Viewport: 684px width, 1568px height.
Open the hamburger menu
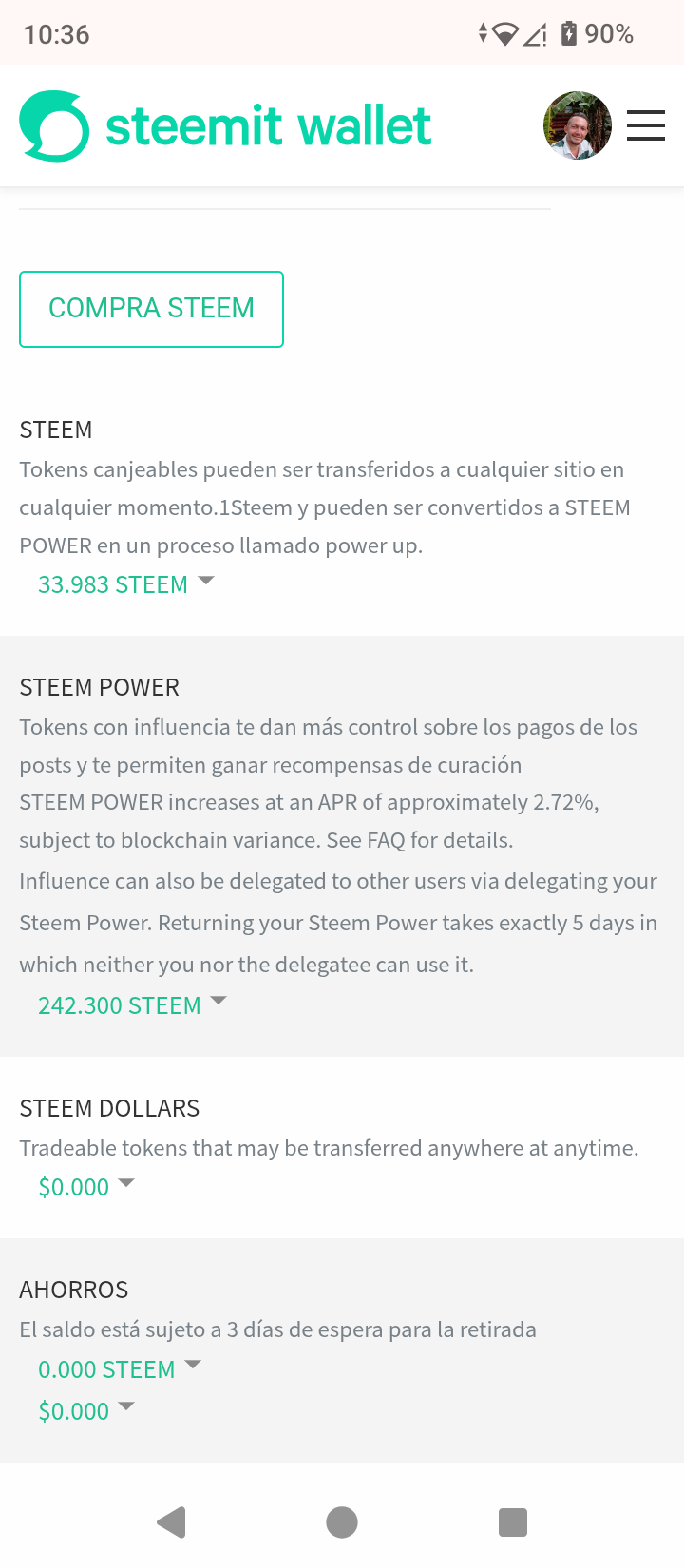645,125
